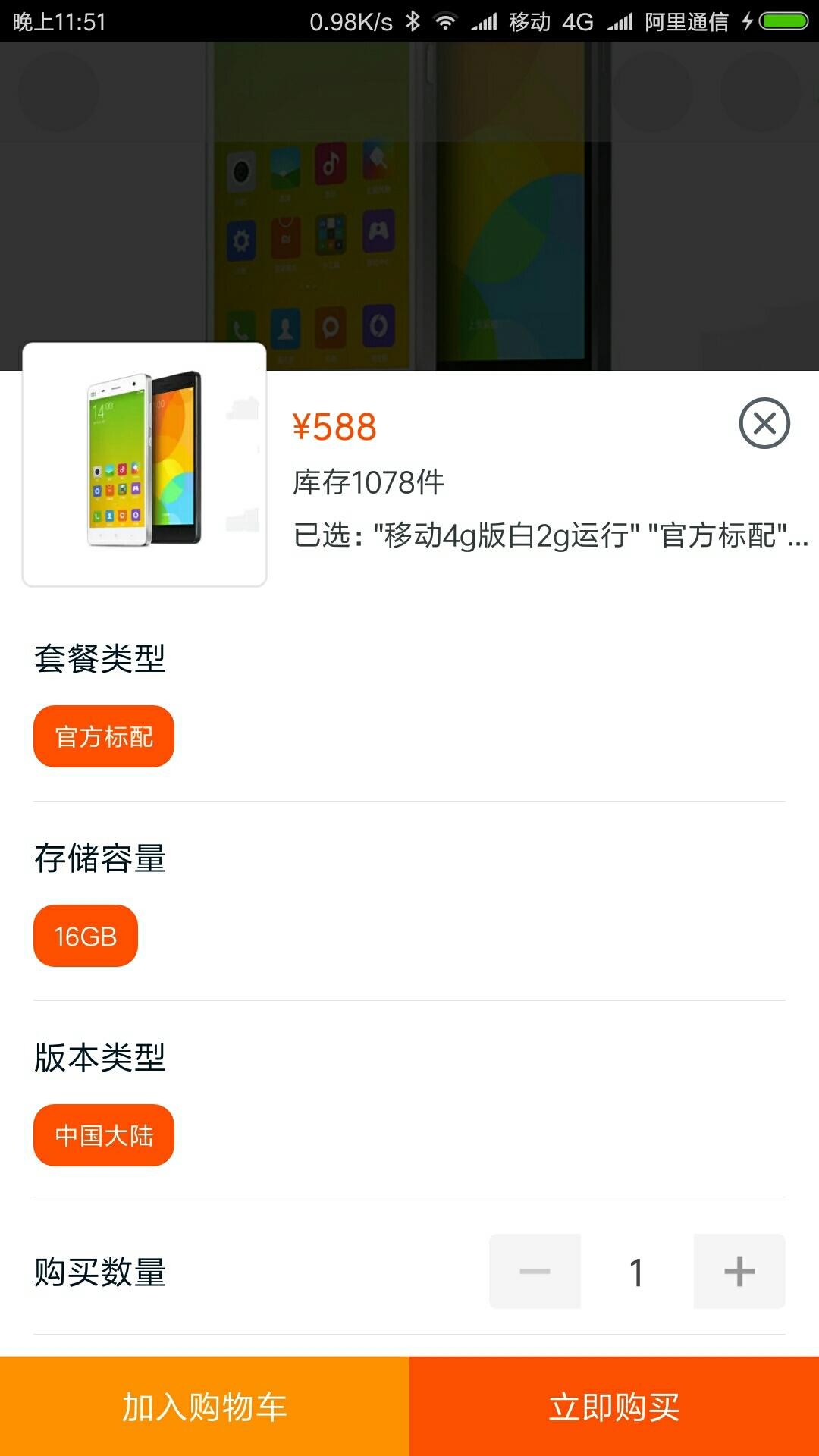Select the 中国大陆 version option
This screenshot has width=819, height=1456.
click(x=103, y=1134)
